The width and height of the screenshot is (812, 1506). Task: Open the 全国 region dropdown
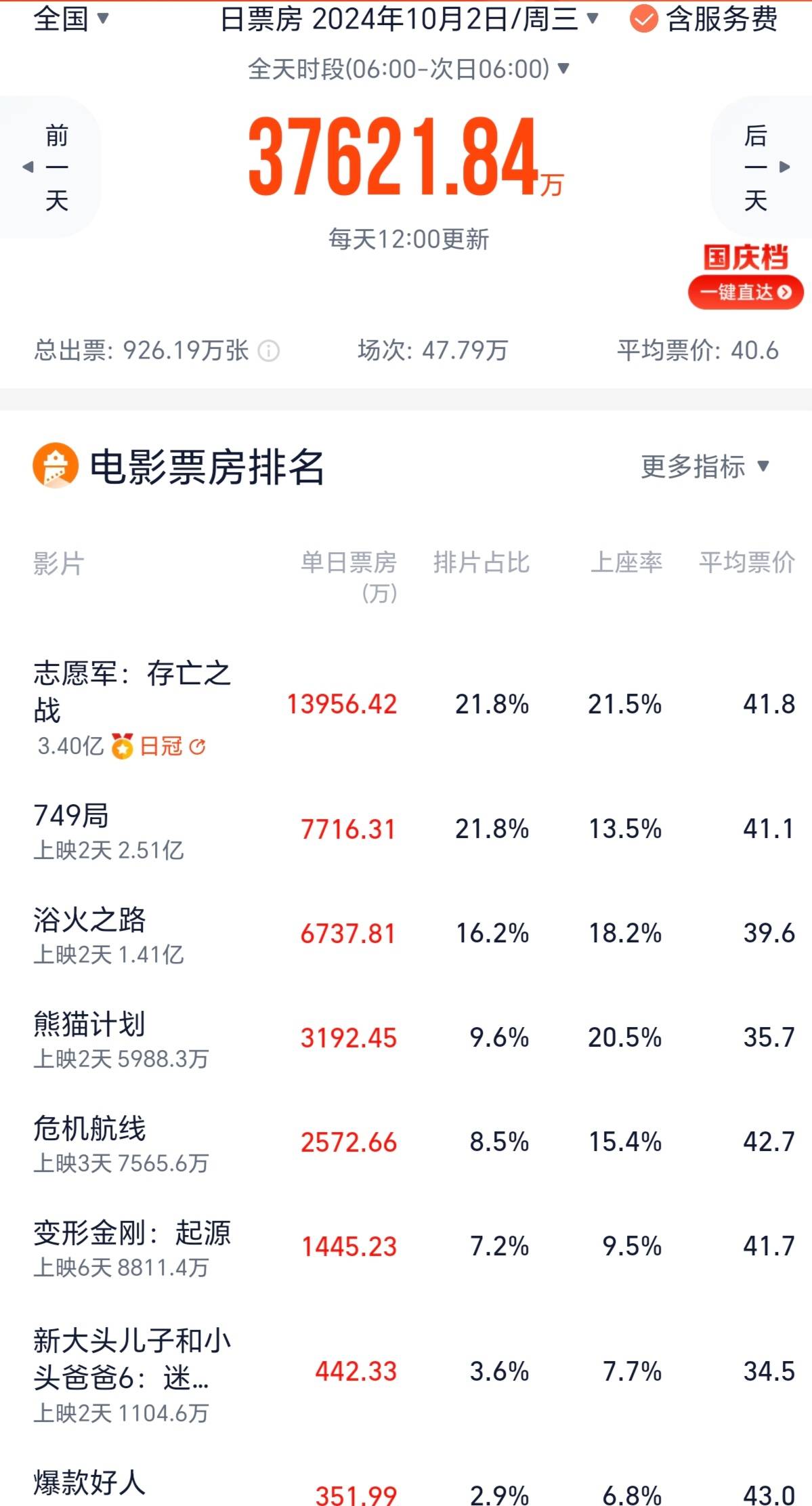(x=70, y=19)
